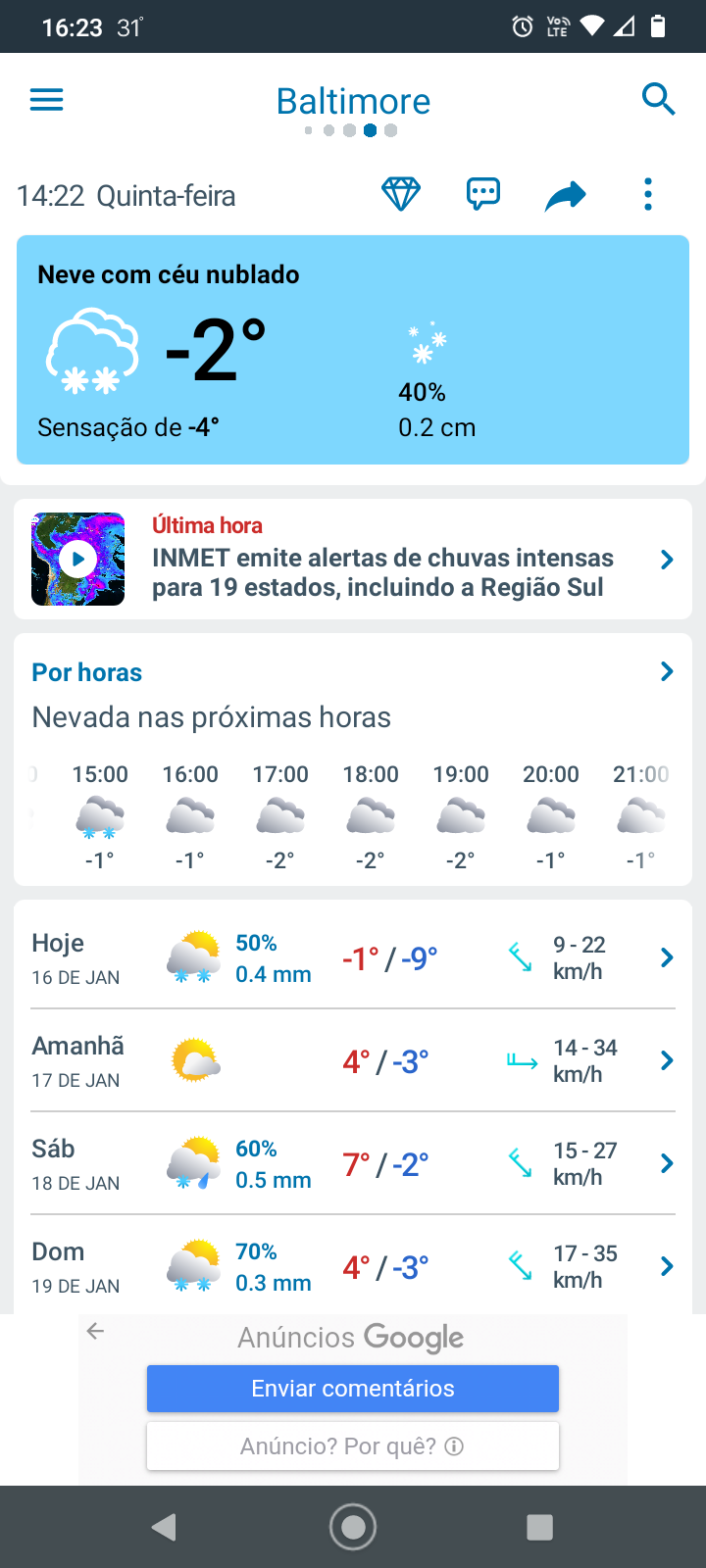706x1568 pixels.
Task: Open the recent apps overview
Action: tap(539, 1527)
